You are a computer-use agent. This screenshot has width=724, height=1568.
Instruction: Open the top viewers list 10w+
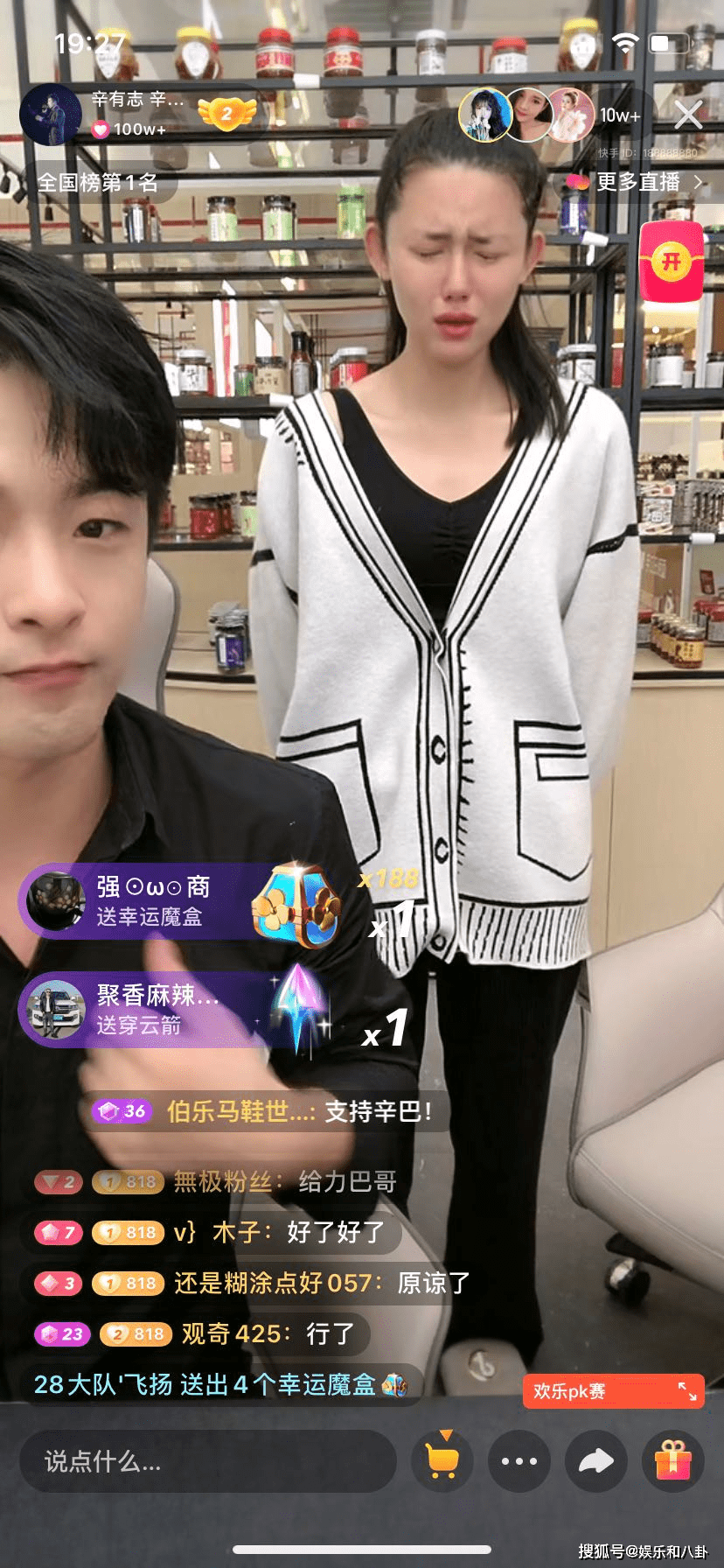620,115
